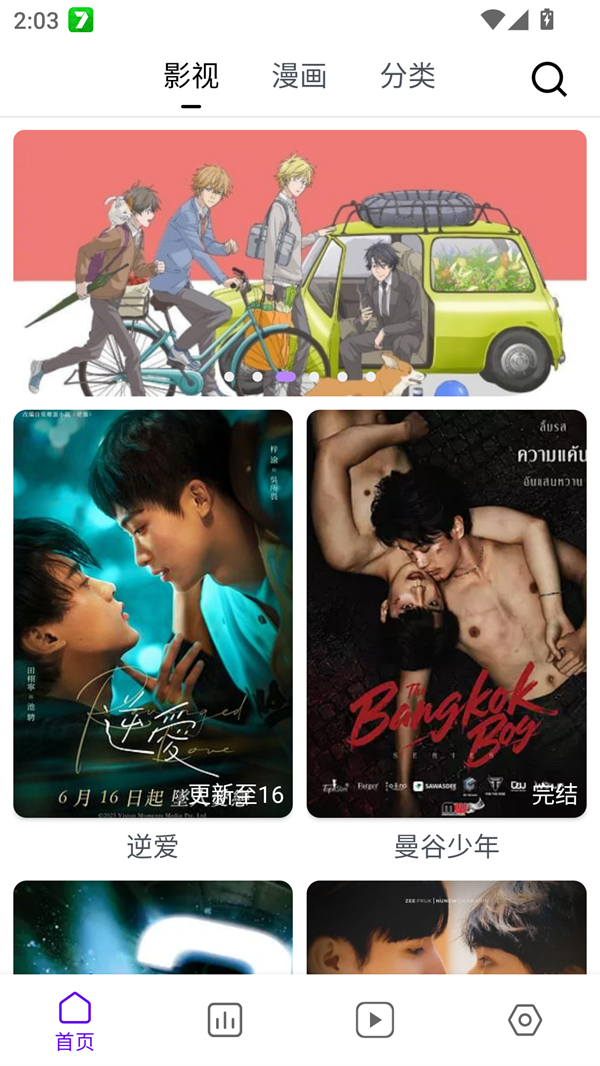Open the video play tab
The width and height of the screenshot is (600, 1066).
pos(375,1020)
